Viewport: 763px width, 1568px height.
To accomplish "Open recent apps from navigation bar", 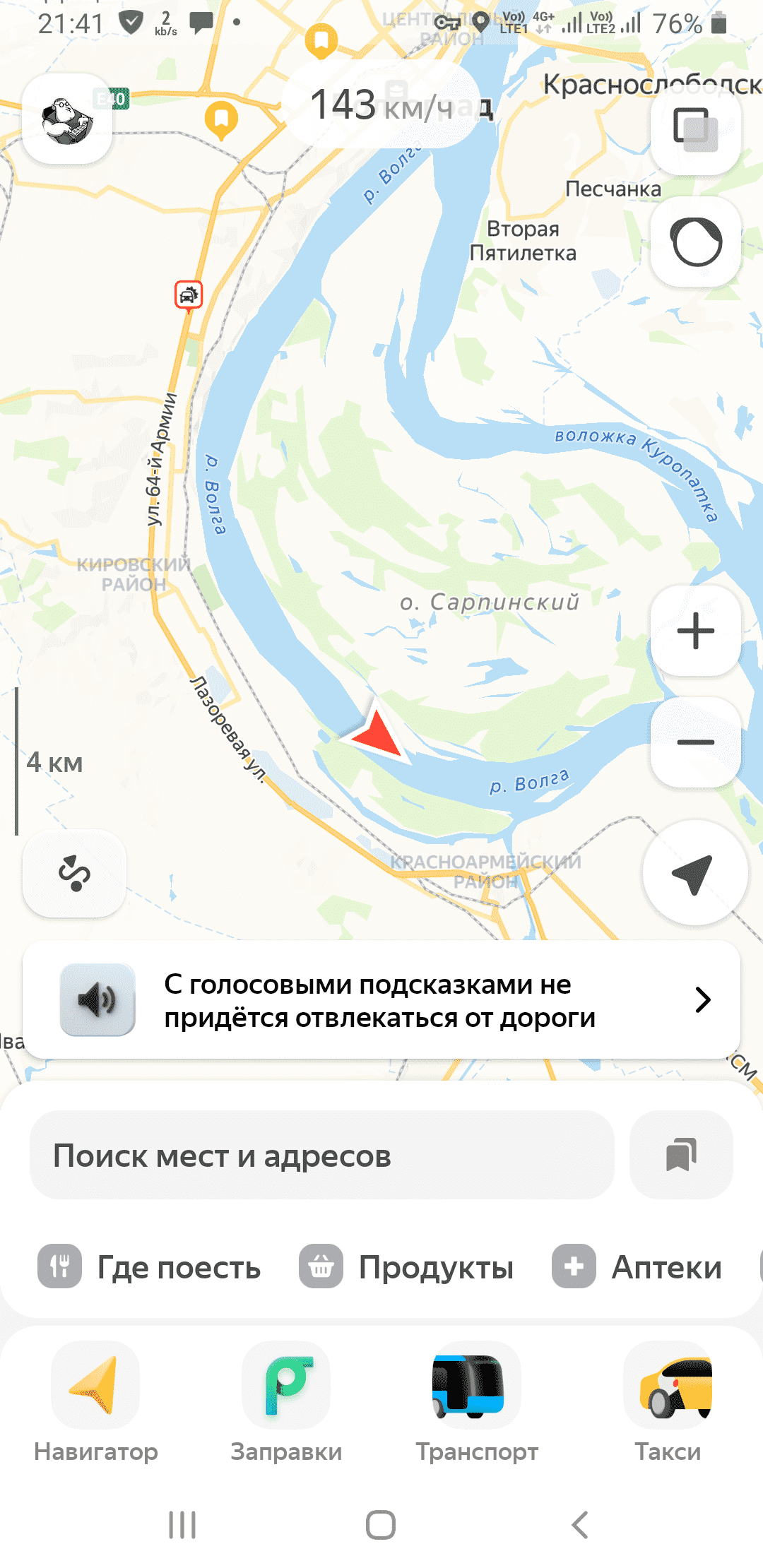I will [182, 1525].
